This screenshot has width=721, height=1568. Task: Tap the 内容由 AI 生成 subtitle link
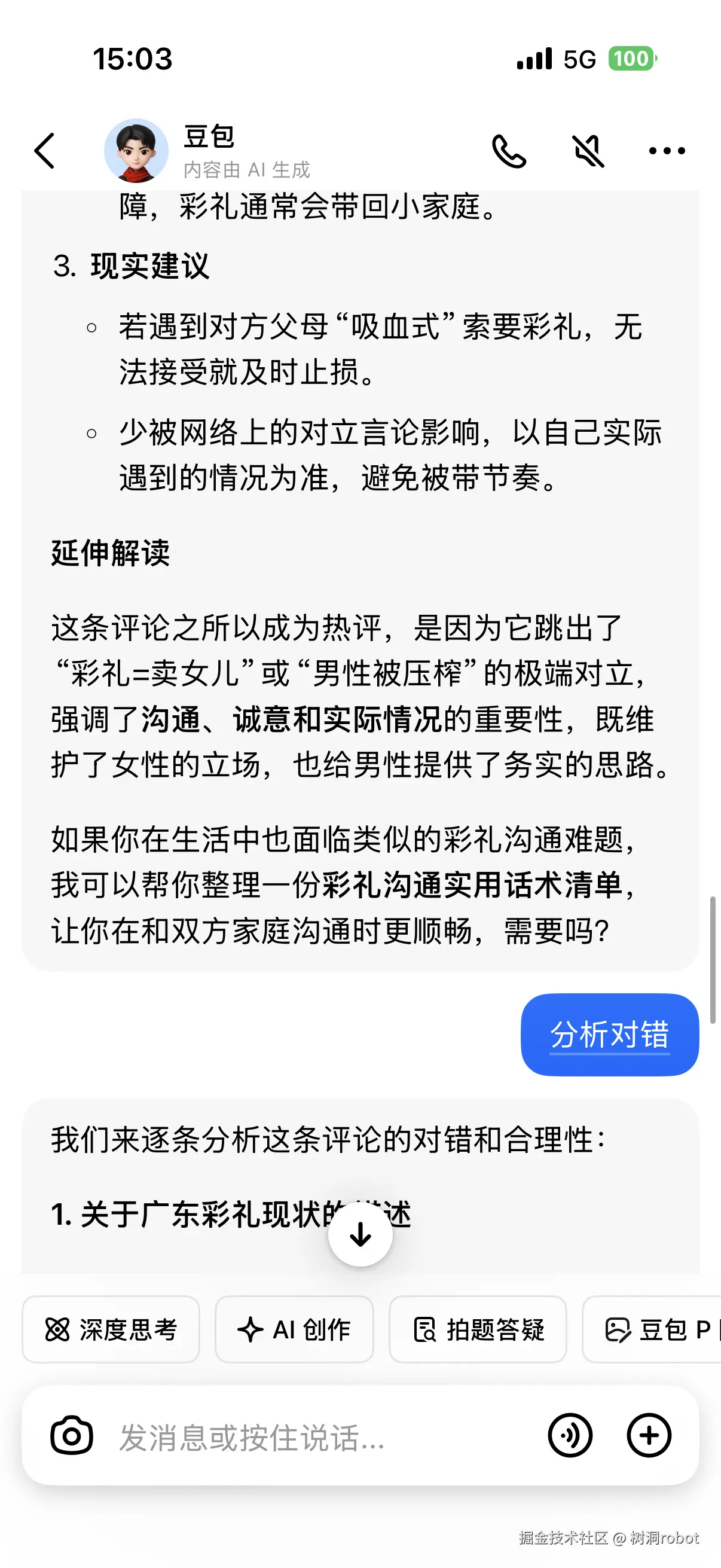pyautogui.click(x=246, y=171)
